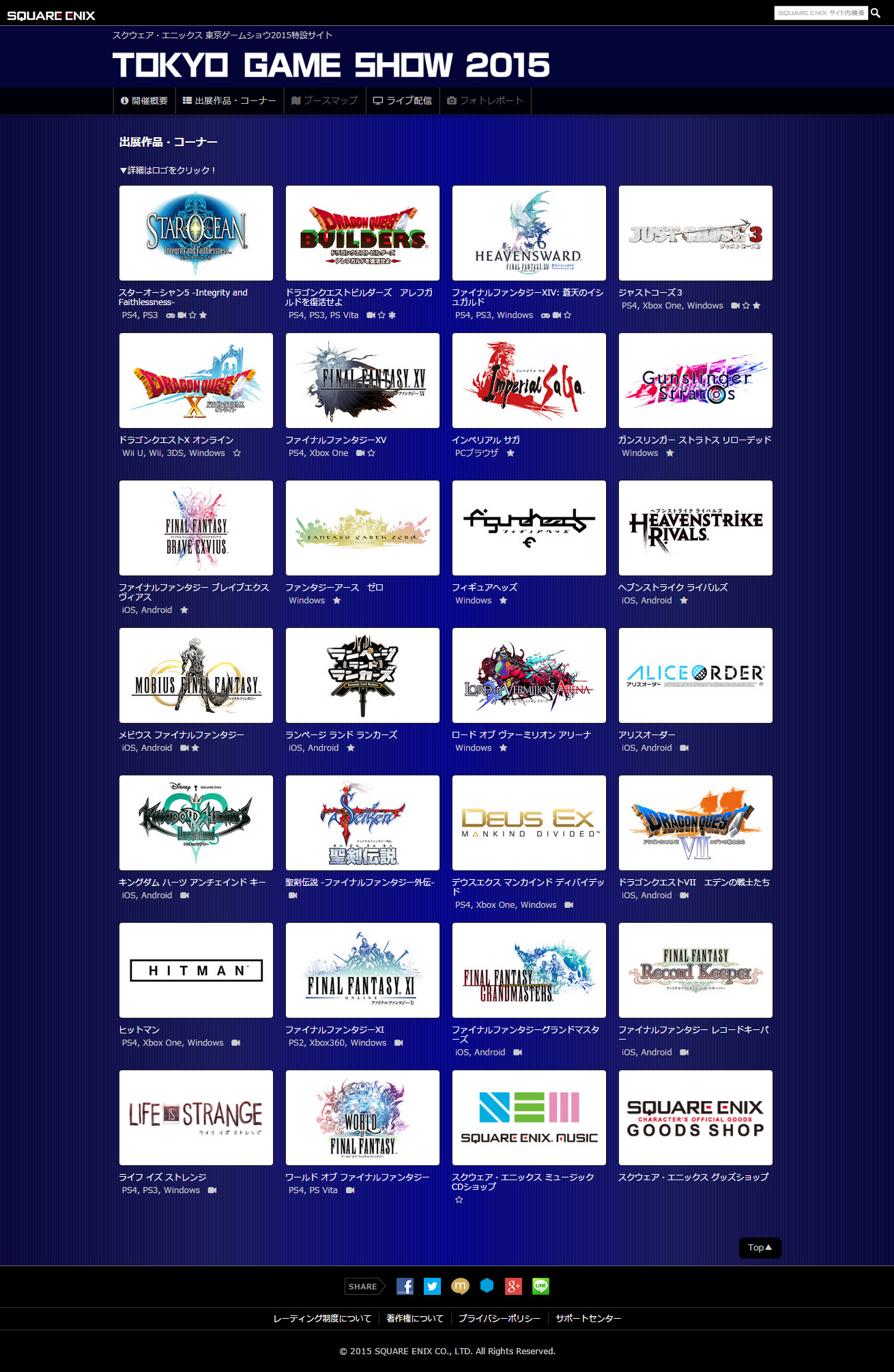Focus the Square Enix site search field
Image resolution: width=894 pixels, height=1372 pixels.
pyautogui.click(x=820, y=13)
